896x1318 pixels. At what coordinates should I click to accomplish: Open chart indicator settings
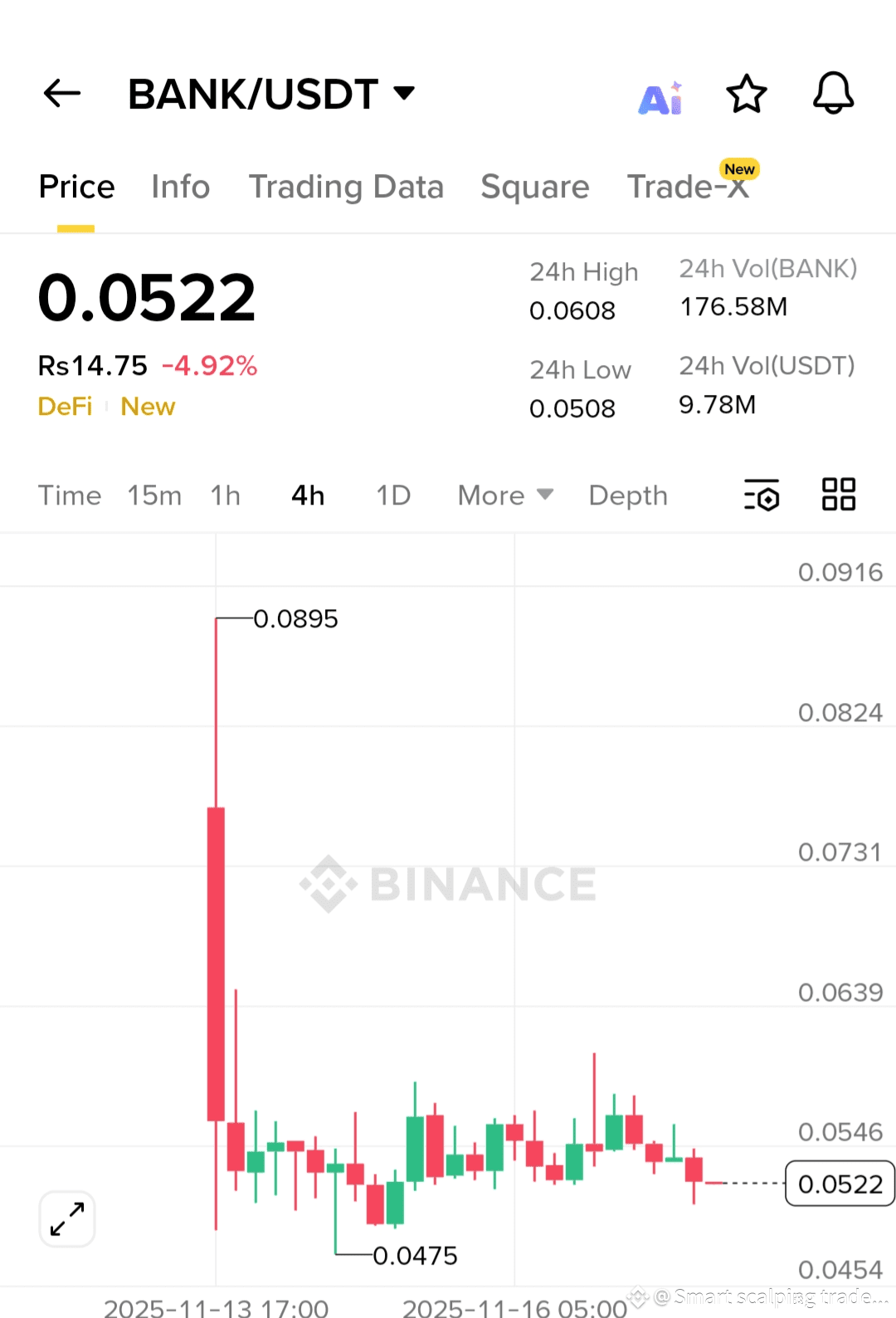(762, 495)
